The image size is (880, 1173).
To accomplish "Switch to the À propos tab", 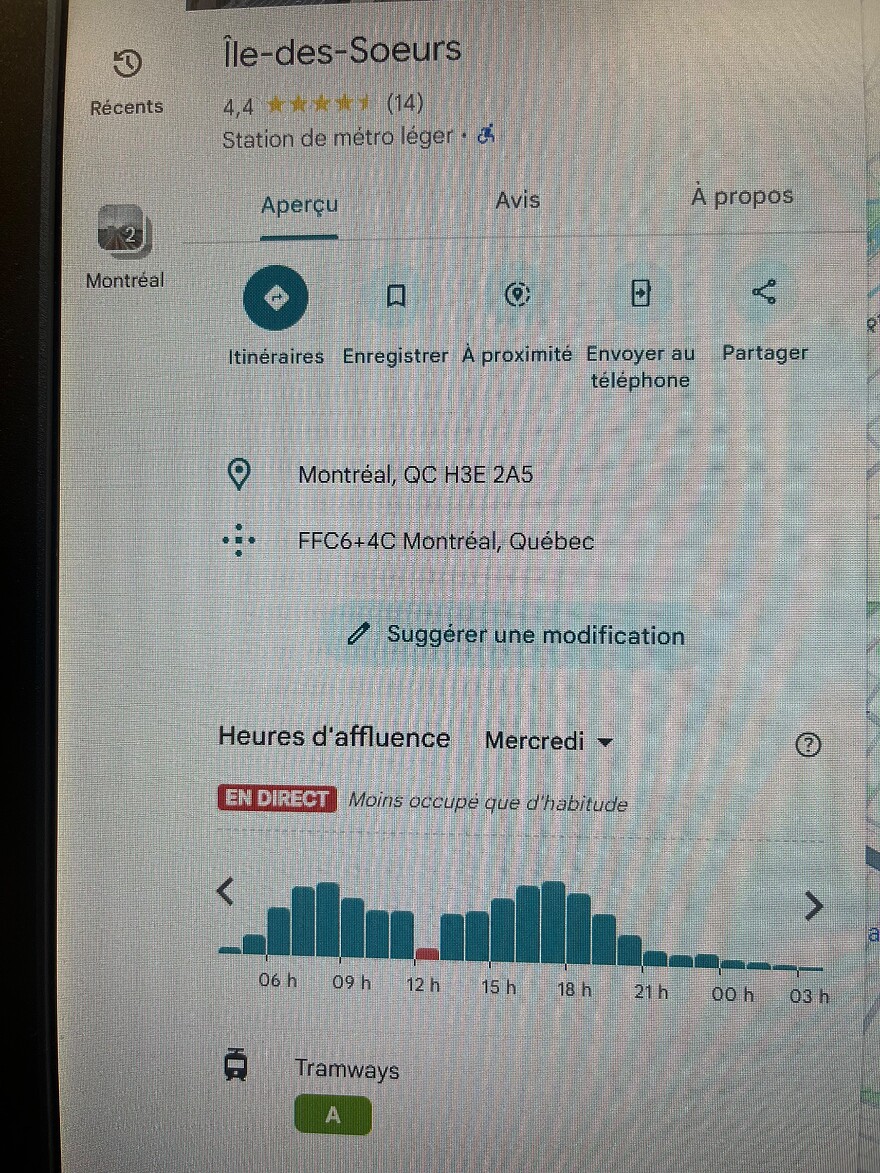I will pyautogui.click(x=741, y=196).
